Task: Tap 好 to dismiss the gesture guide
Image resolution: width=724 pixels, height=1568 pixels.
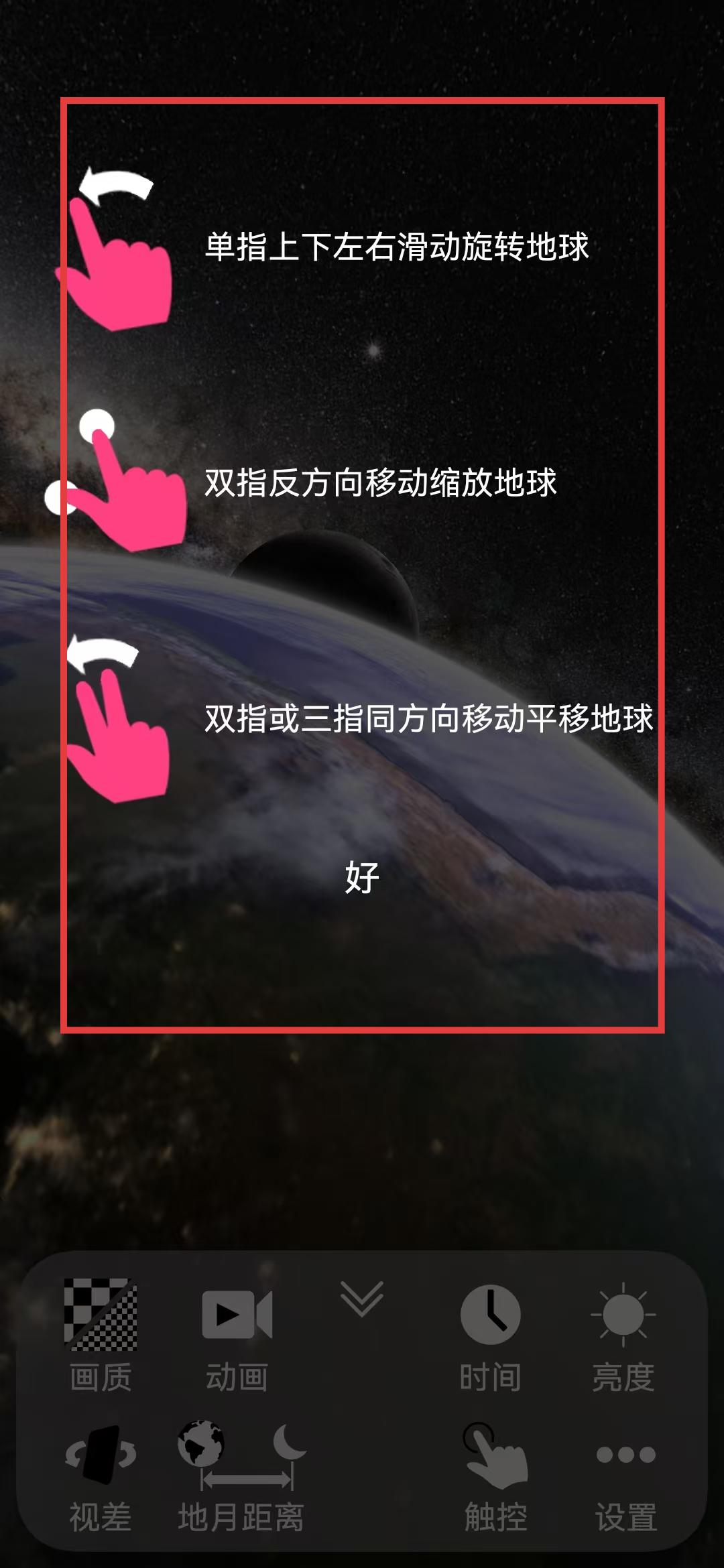Action: pos(362,878)
